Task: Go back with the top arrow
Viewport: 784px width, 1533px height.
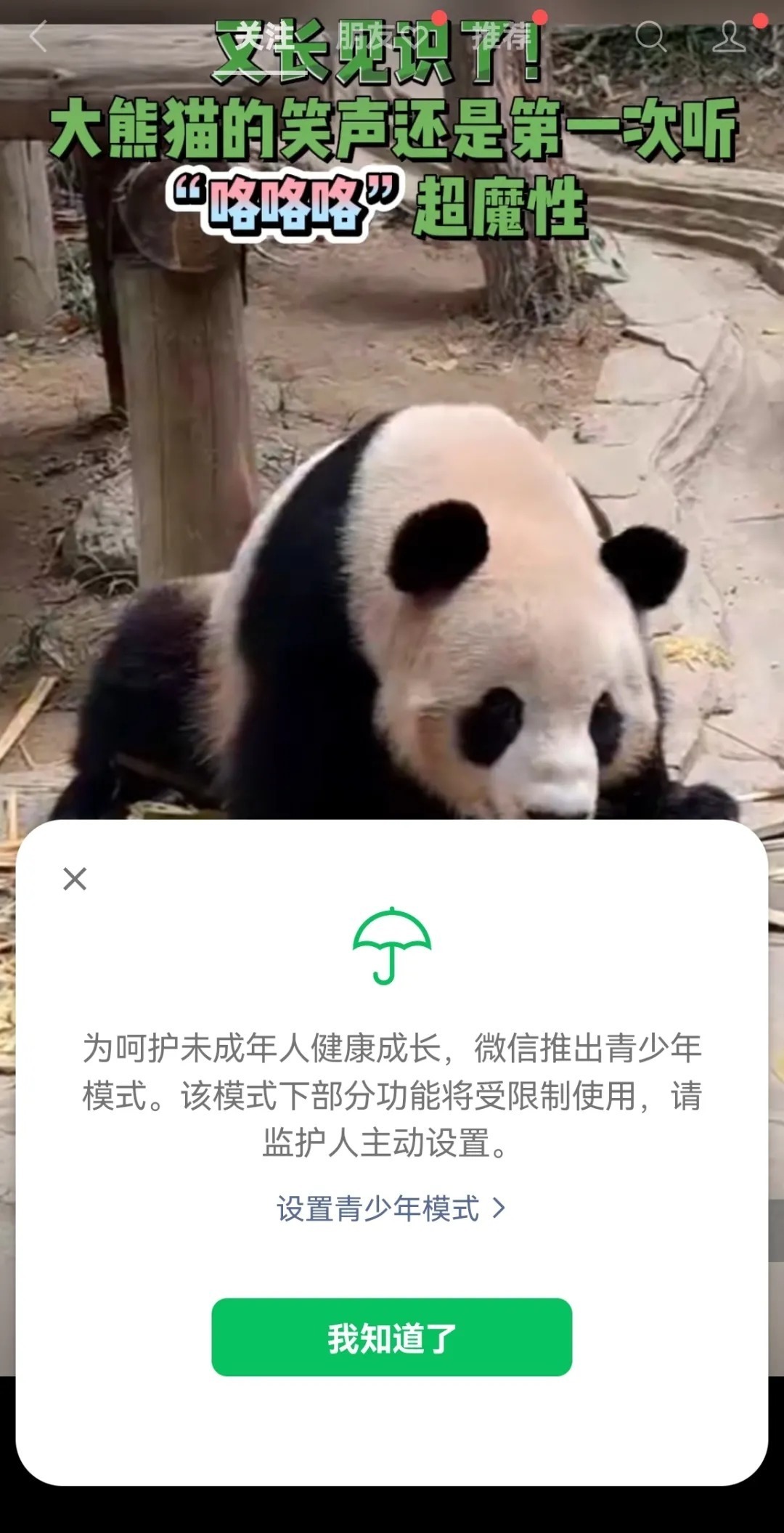Action: point(38,36)
